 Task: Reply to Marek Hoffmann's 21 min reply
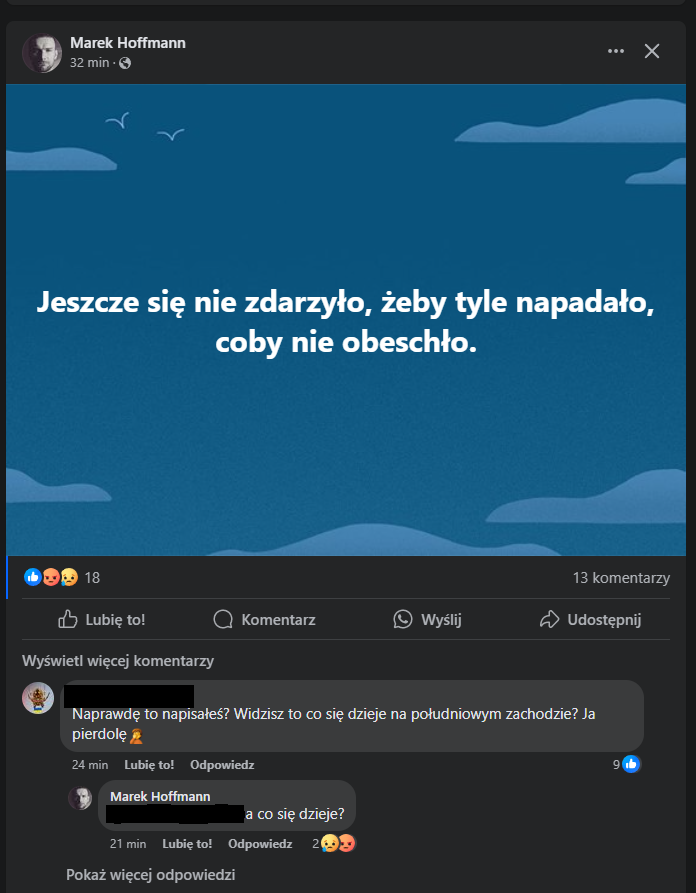tap(260, 844)
